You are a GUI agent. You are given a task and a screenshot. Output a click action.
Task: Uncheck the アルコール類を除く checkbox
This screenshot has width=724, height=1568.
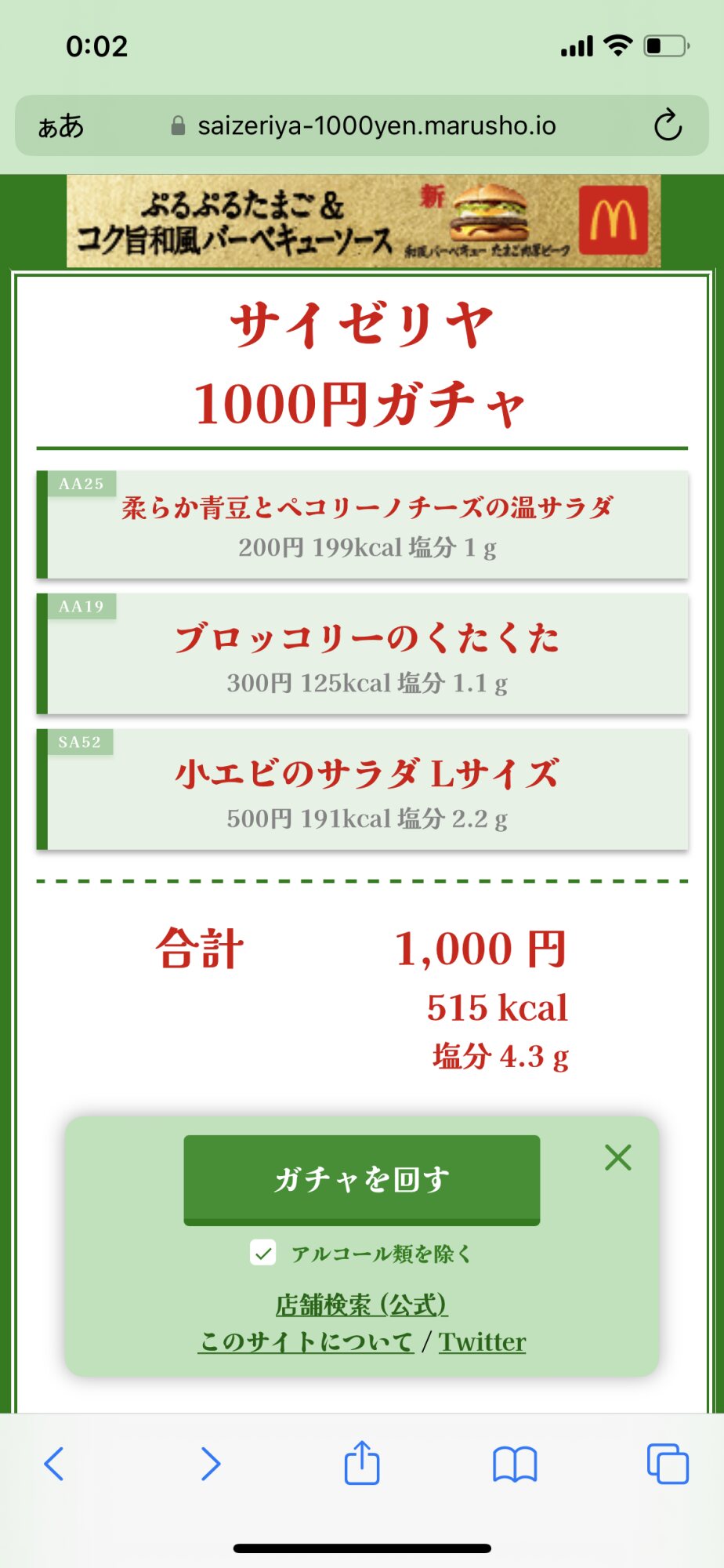tap(263, 1253)
